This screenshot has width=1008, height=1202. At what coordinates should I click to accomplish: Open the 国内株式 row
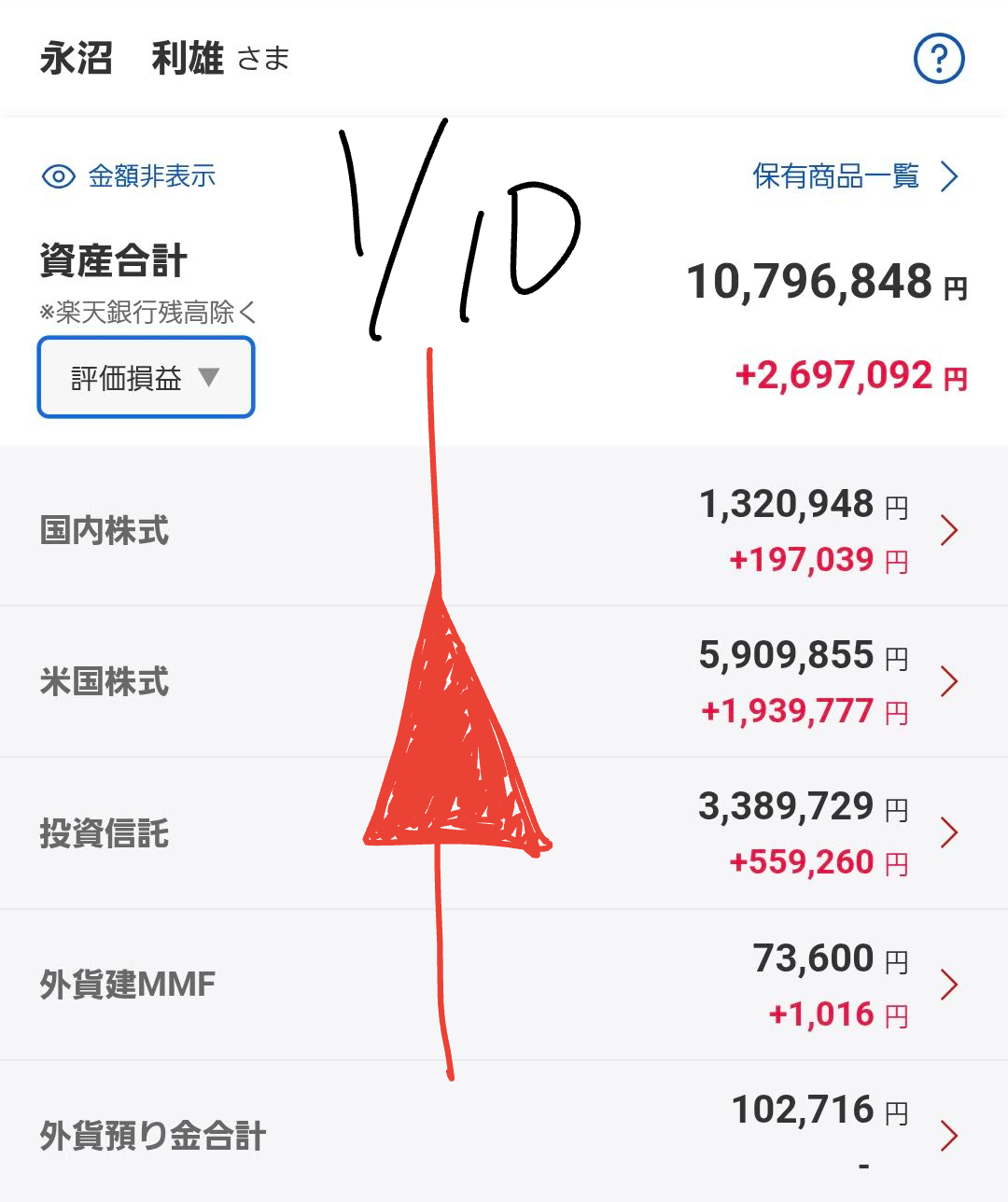point(504,530)
